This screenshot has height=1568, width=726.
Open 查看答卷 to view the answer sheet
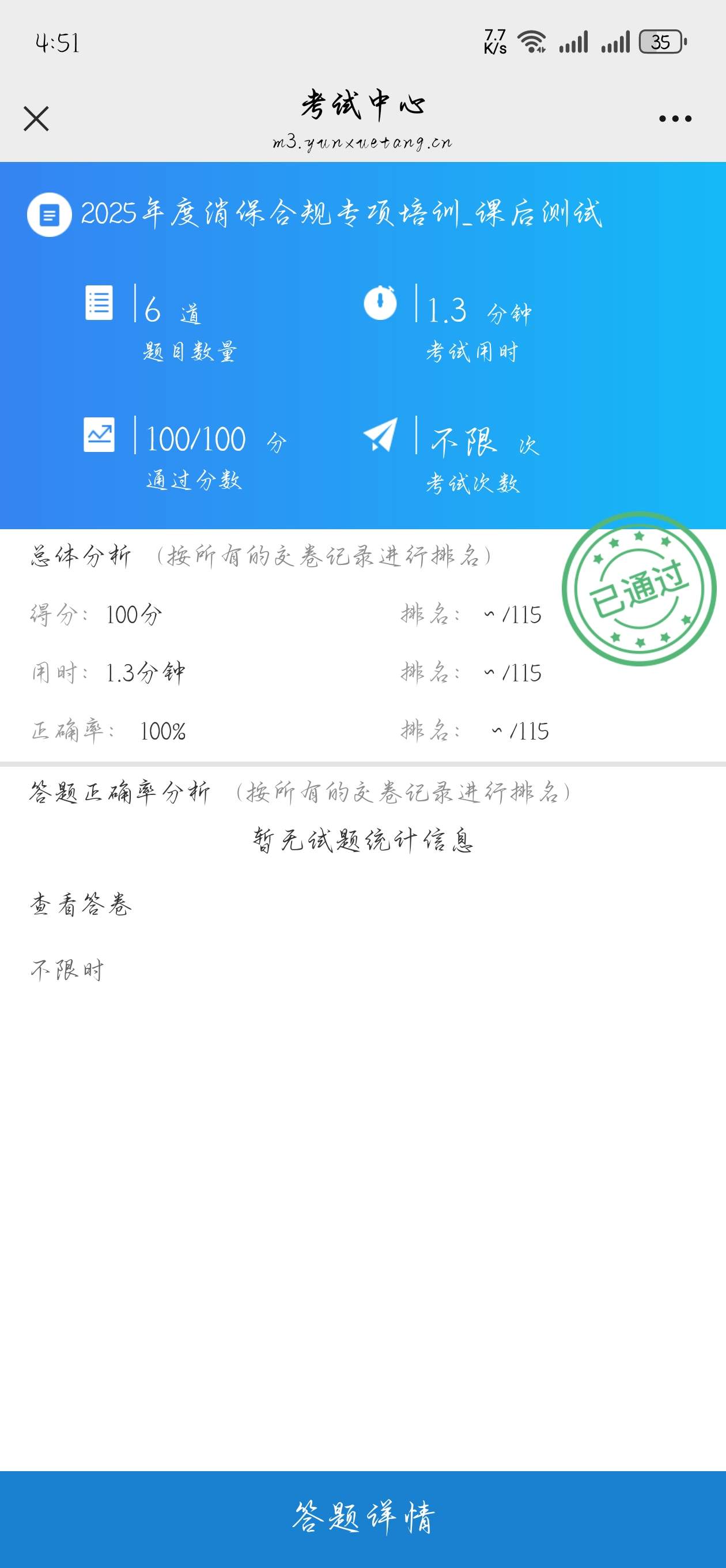point(81,905)
